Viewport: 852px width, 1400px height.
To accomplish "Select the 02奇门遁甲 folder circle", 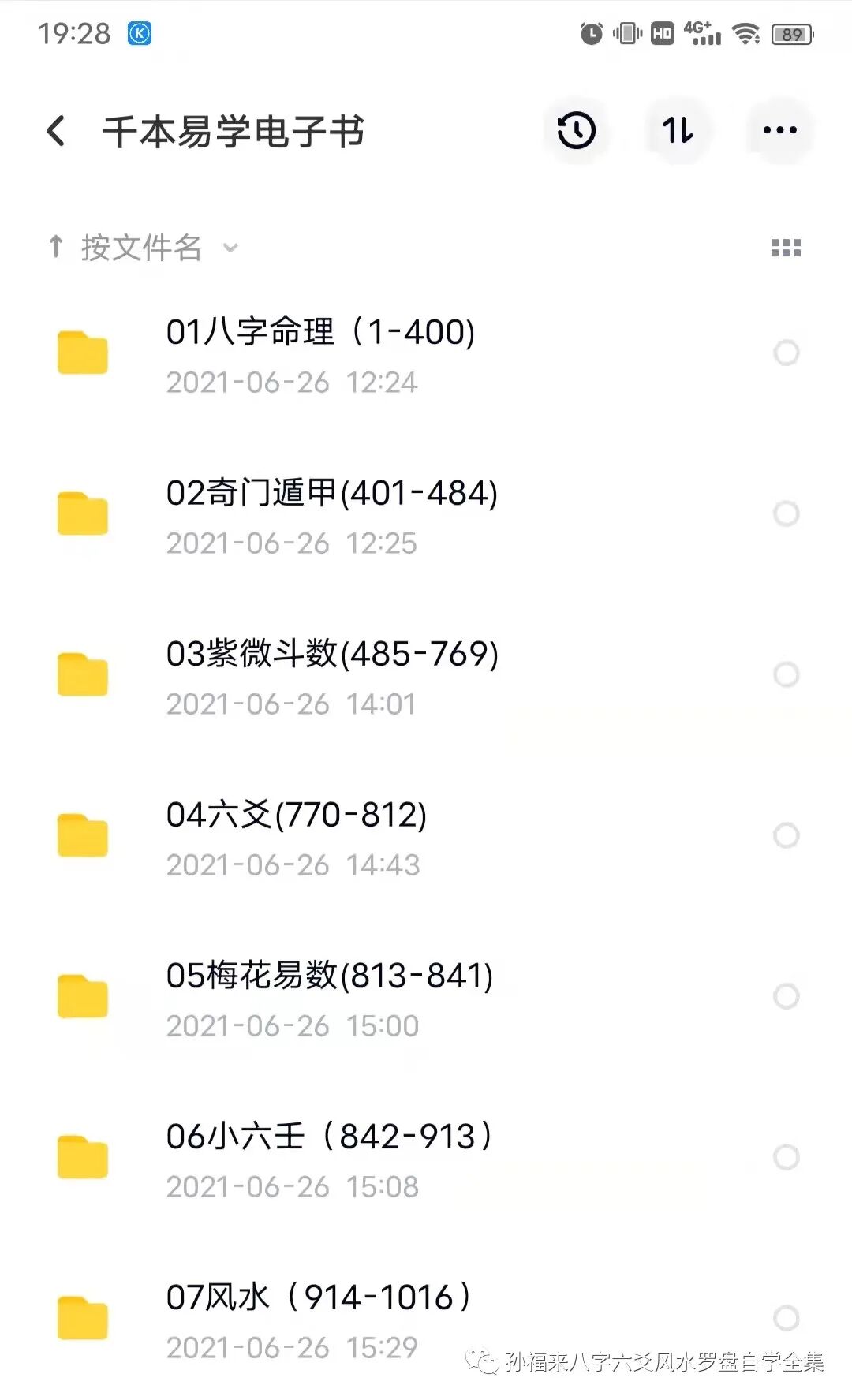I will point(786,513).
